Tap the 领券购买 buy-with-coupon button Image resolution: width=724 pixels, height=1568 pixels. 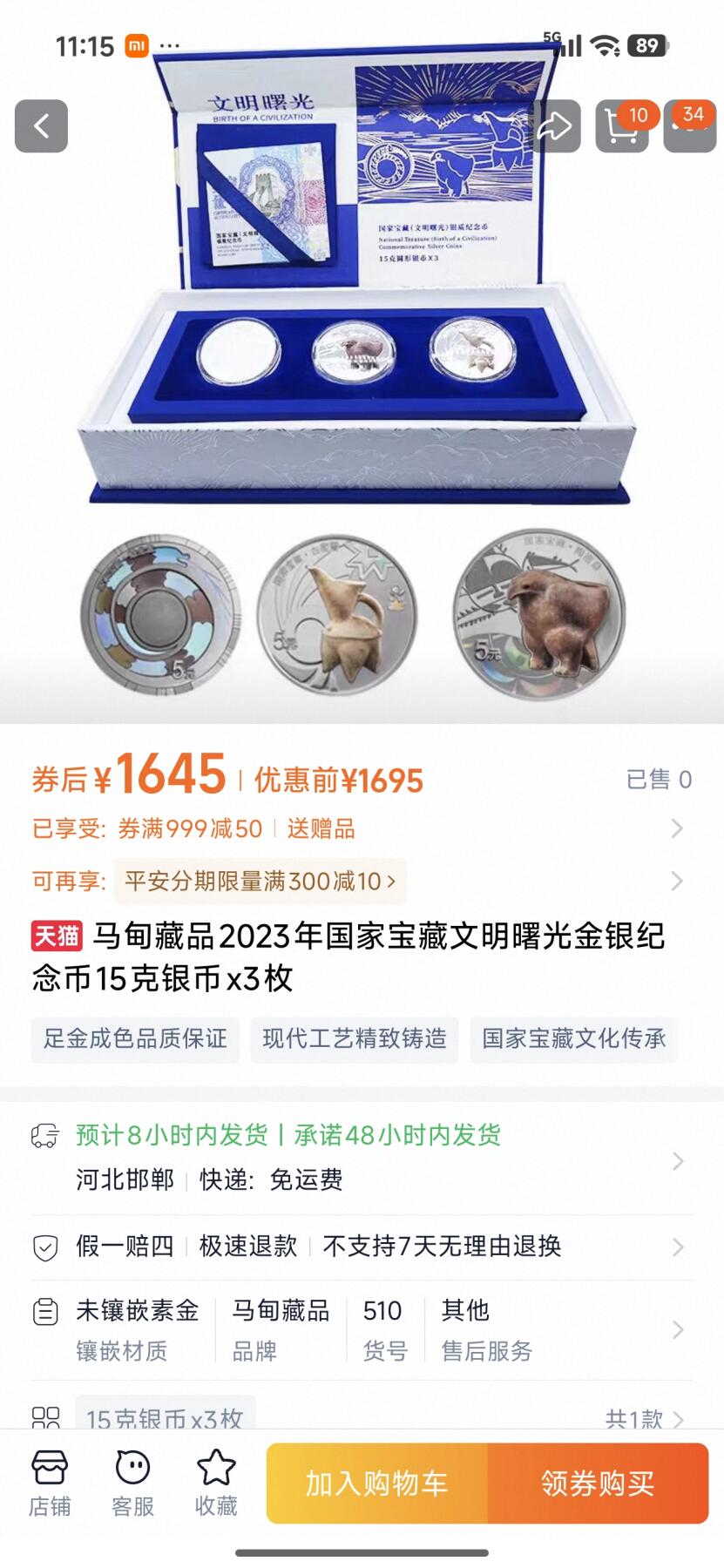click(x=599, y=1484)
